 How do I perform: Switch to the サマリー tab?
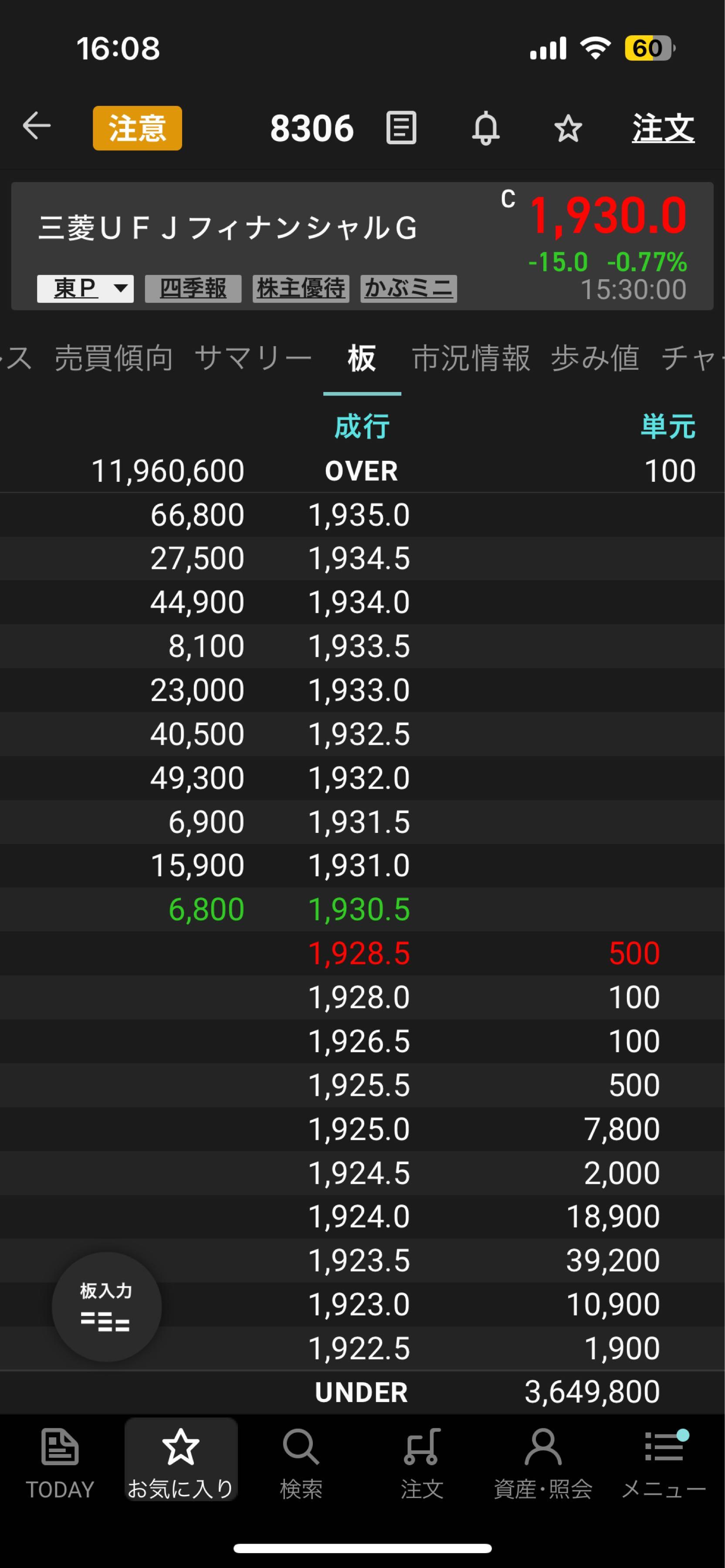click(253, 358)
